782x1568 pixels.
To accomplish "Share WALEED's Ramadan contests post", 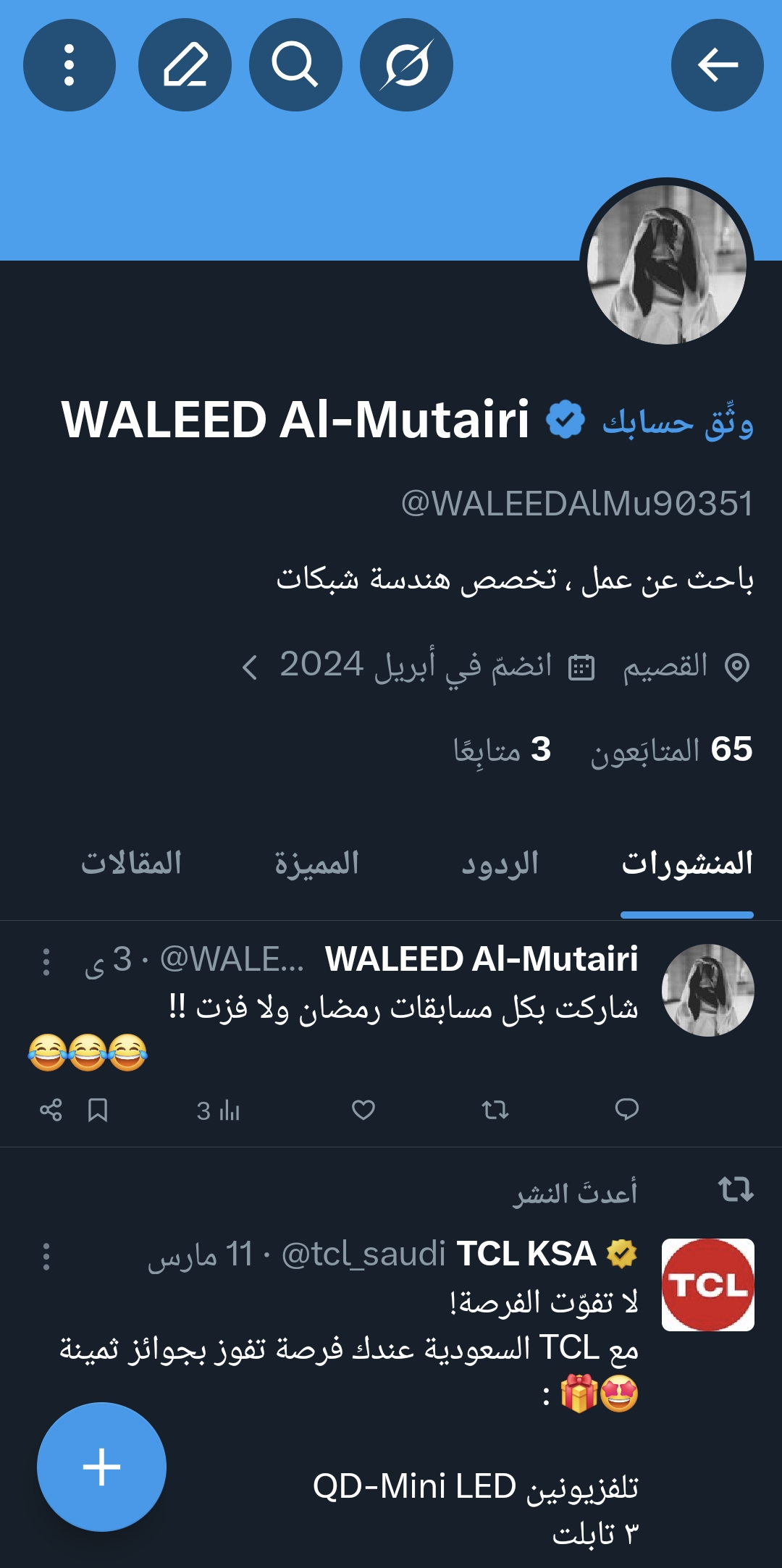I will (x=51, y=1110).
